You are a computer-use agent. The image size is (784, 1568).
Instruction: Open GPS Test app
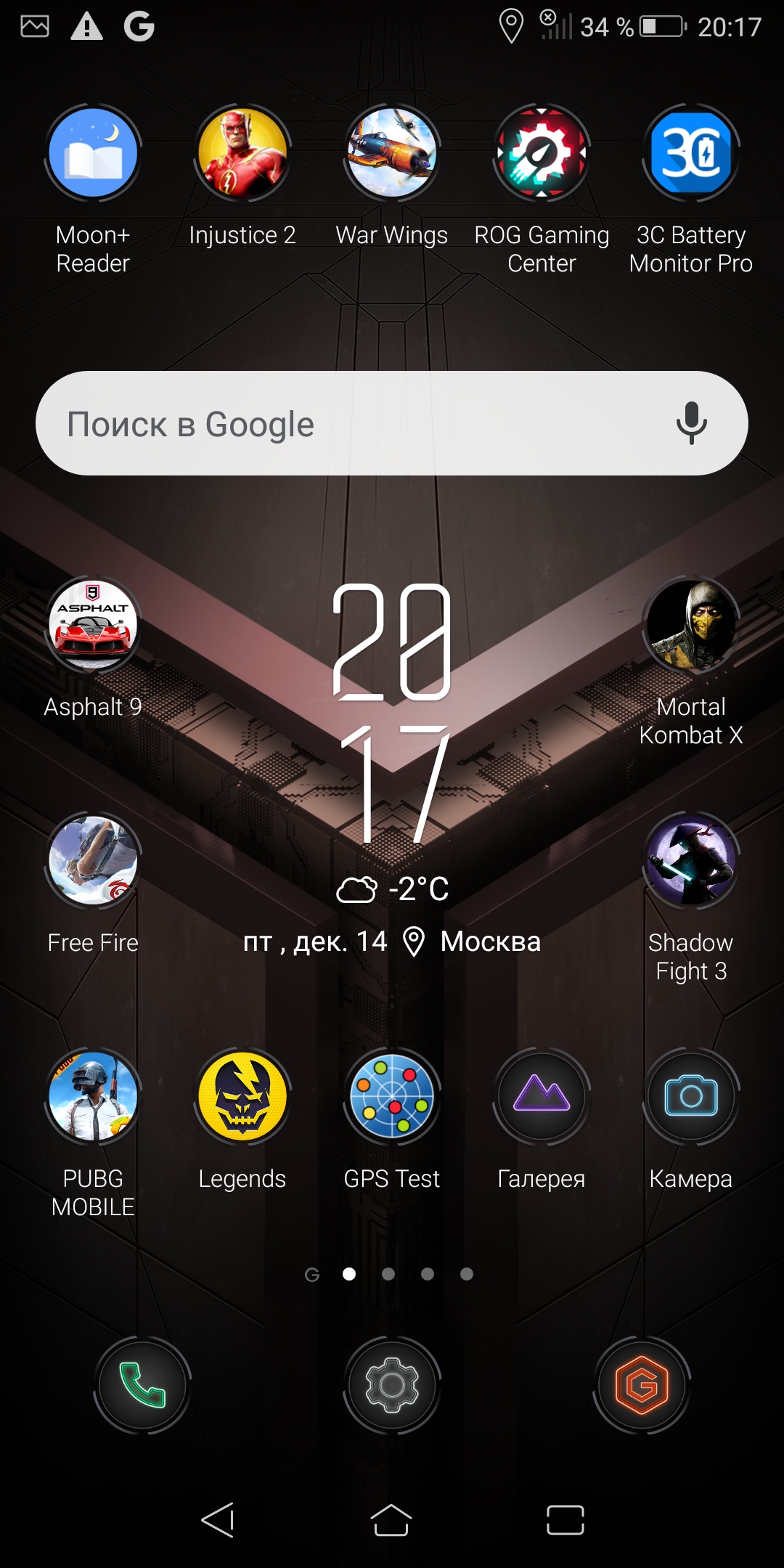pyautogui.click(x=392, y=1097)
